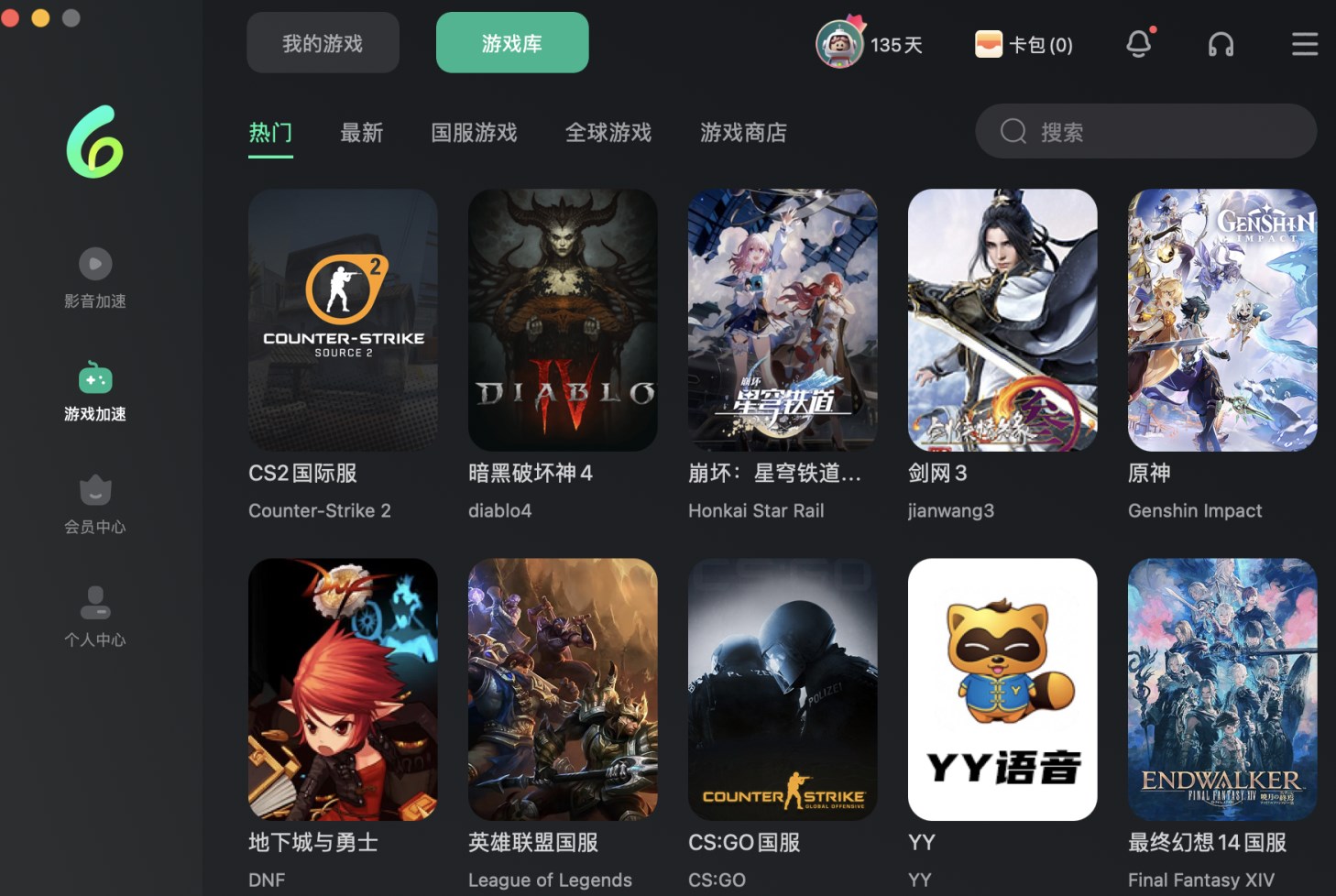This screenshot has width=1336, height=896.
Task: Switch to 我的游戏 tab
Action: (x=323, y=43)
